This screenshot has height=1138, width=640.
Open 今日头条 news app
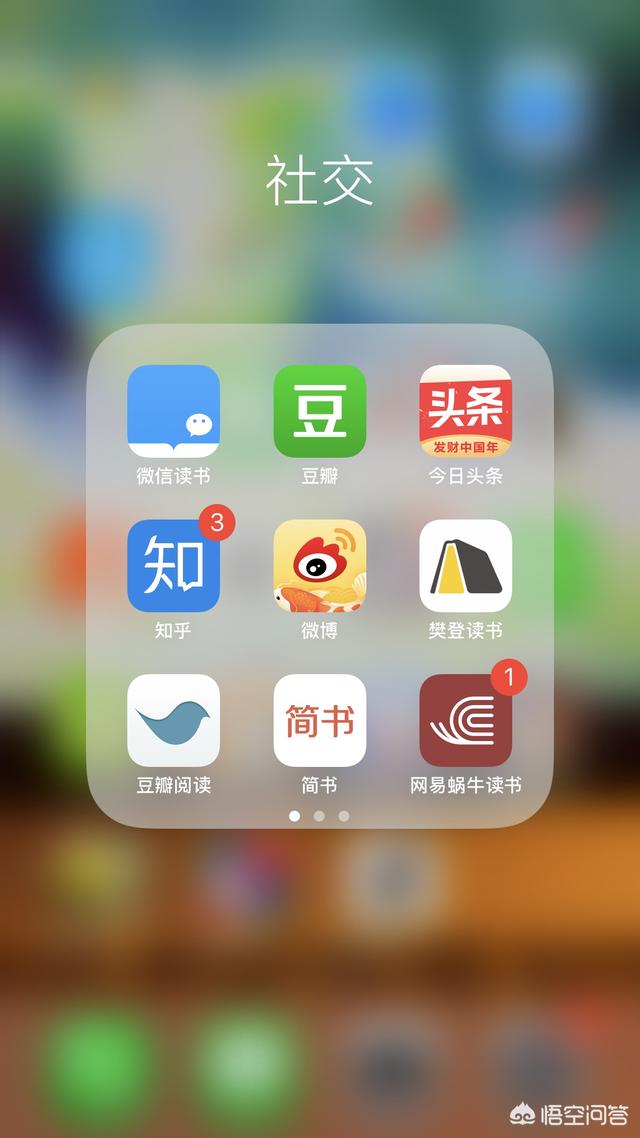pyautogui.click(x=465, y=411)
